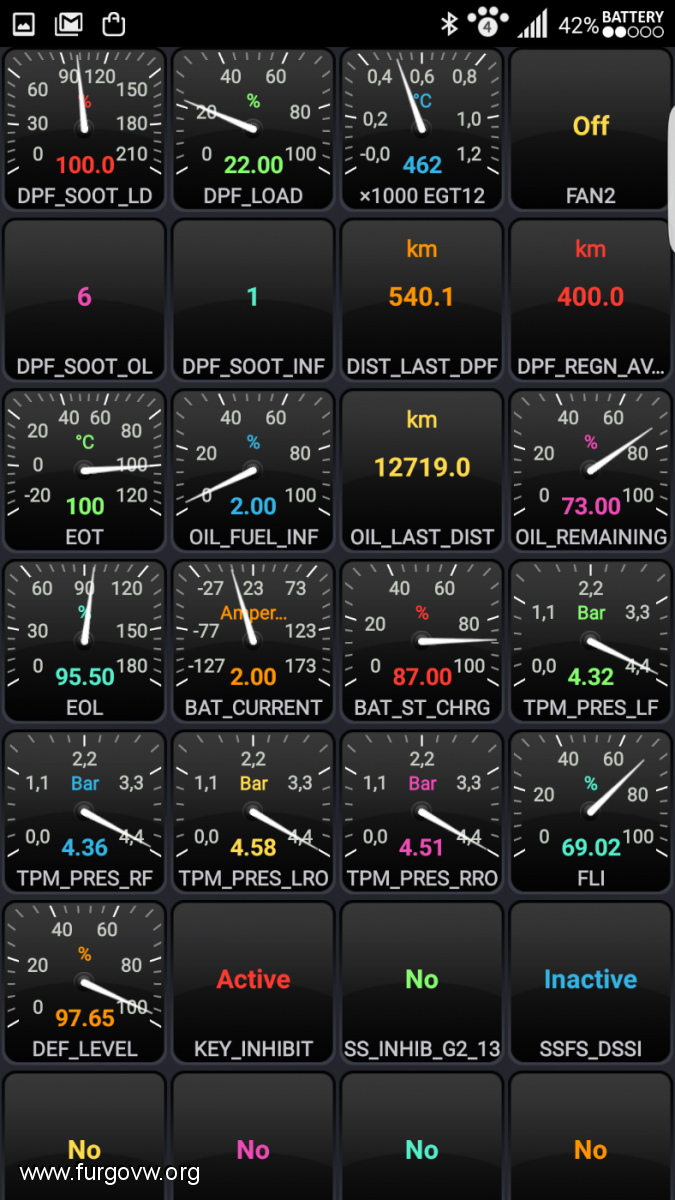Open the OIL_FUEL_INF gauge

[x=253, y=470]
